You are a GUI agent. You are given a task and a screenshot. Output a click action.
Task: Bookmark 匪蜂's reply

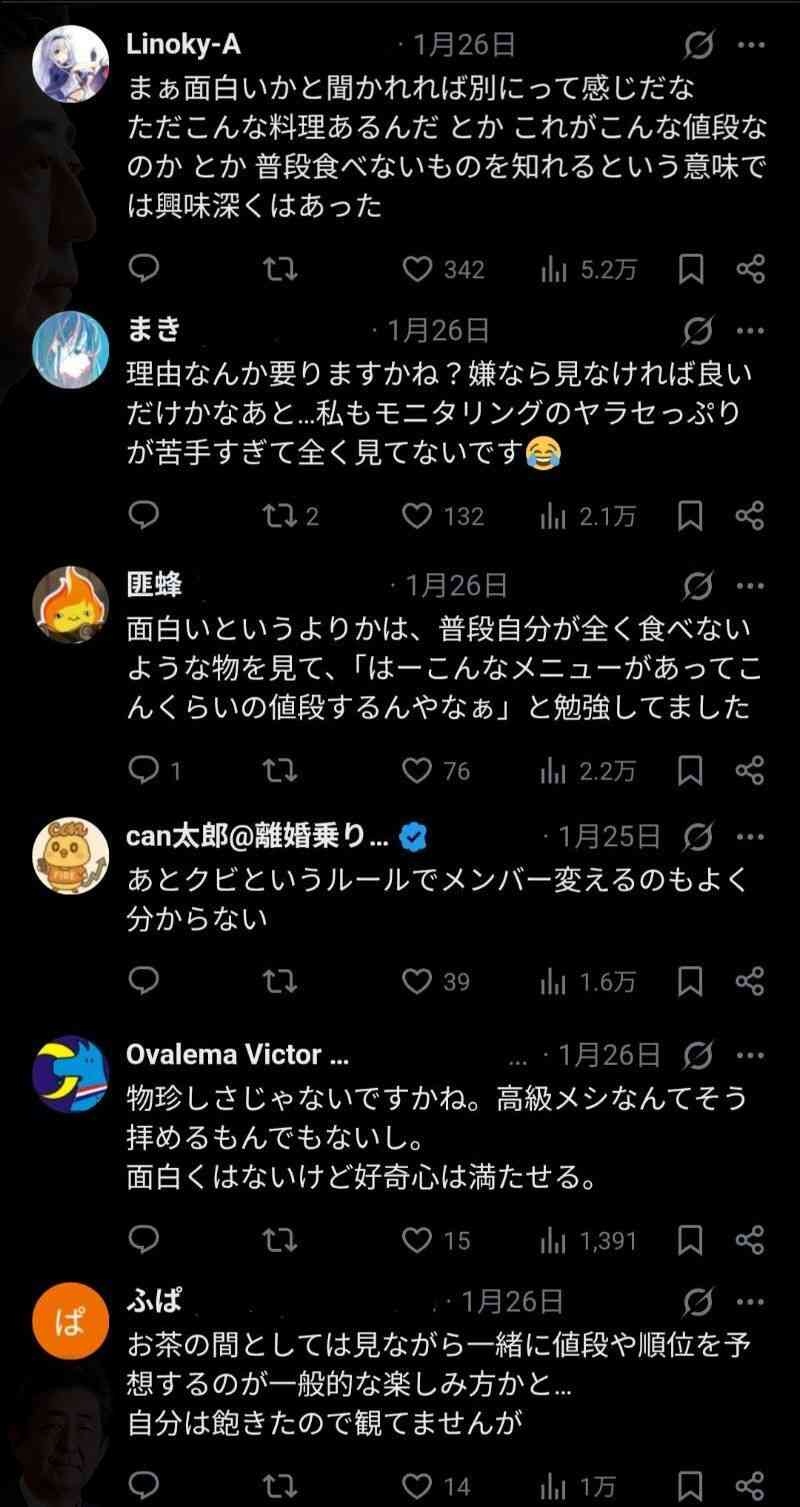click(691, 771)
